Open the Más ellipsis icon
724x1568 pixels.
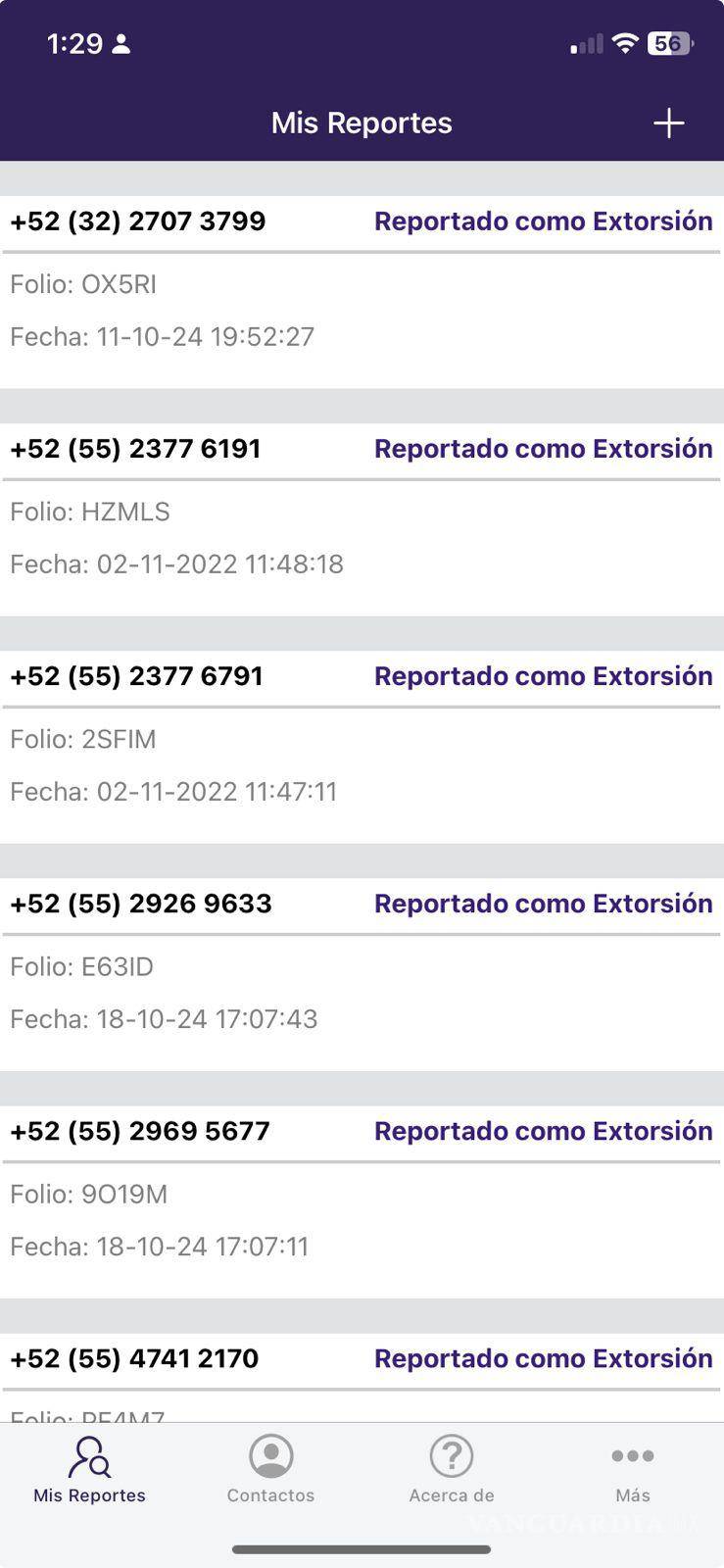click(633, 1456)
